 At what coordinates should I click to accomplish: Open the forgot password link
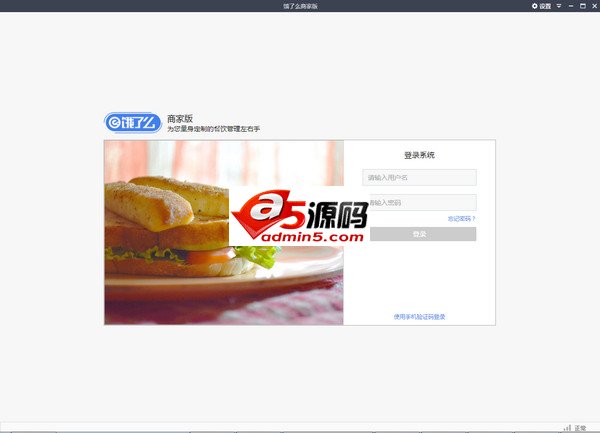[x=461, y=218]
